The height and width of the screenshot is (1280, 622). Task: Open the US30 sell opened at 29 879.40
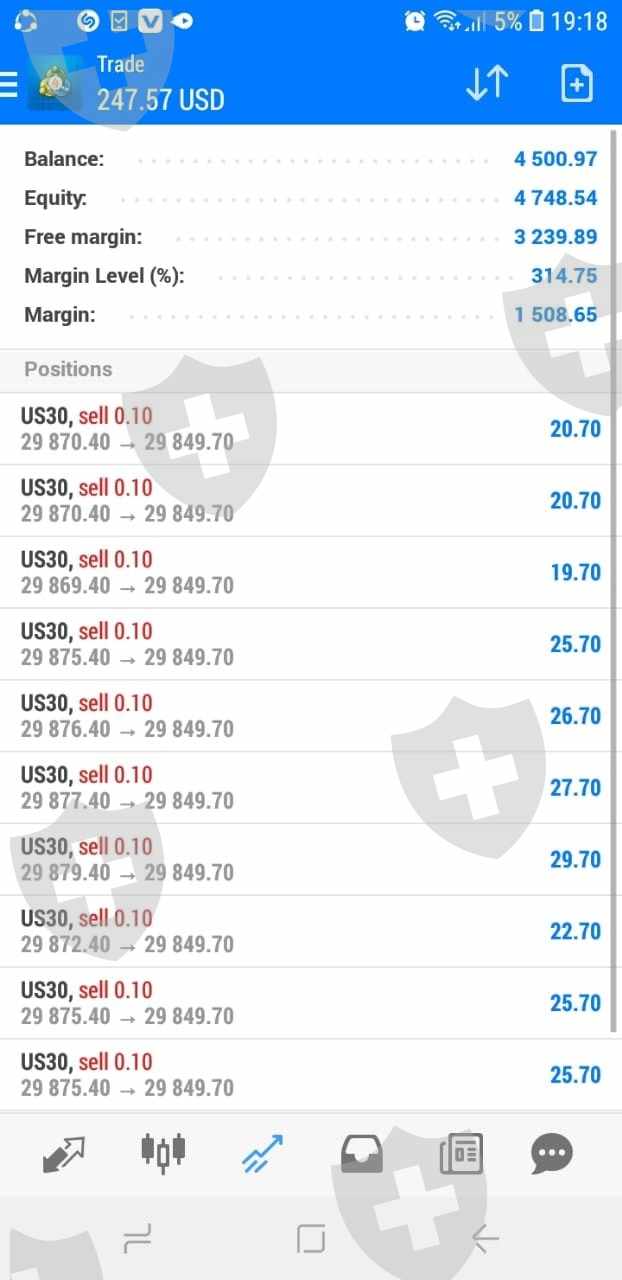[310, 860]
